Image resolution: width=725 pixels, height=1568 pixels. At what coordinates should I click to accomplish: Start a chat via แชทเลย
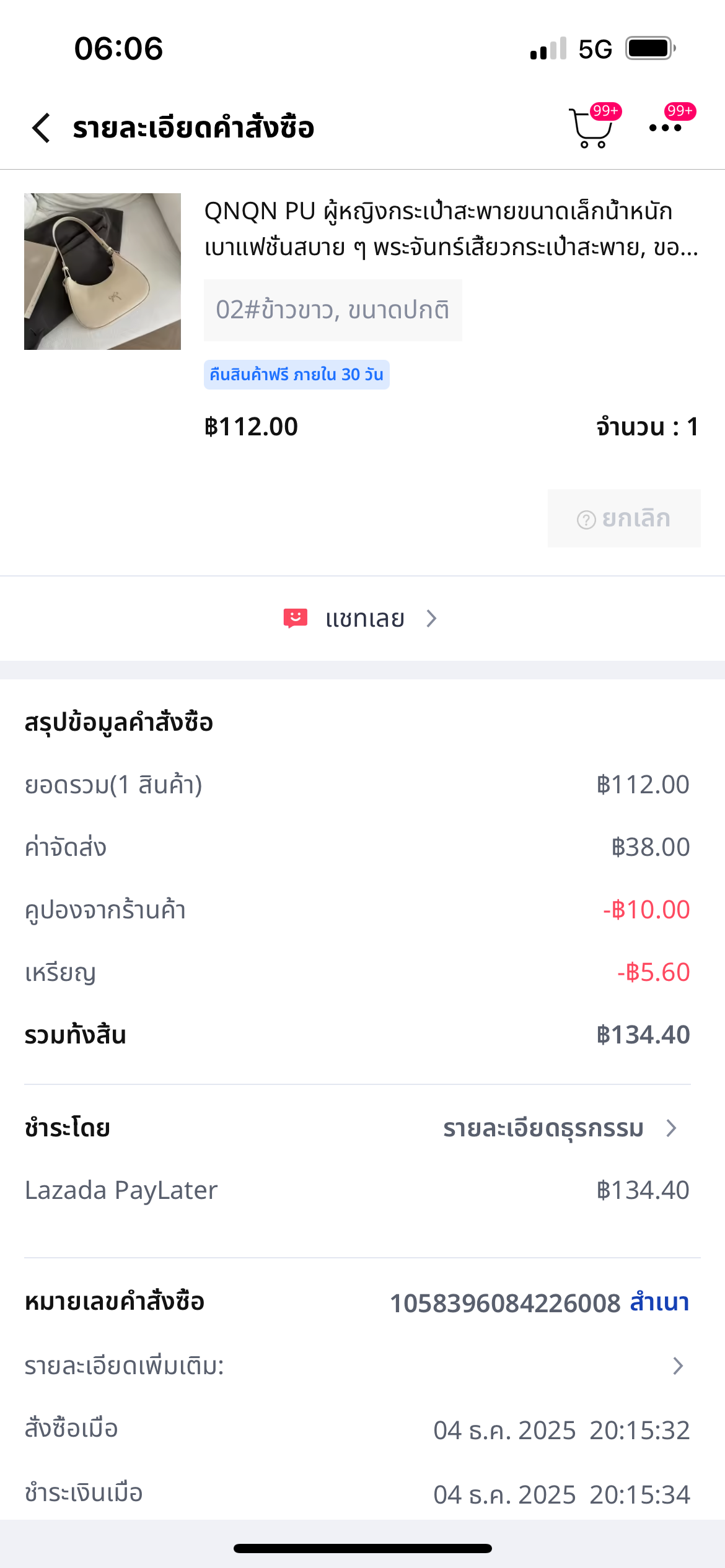click(x=362, y=618)
